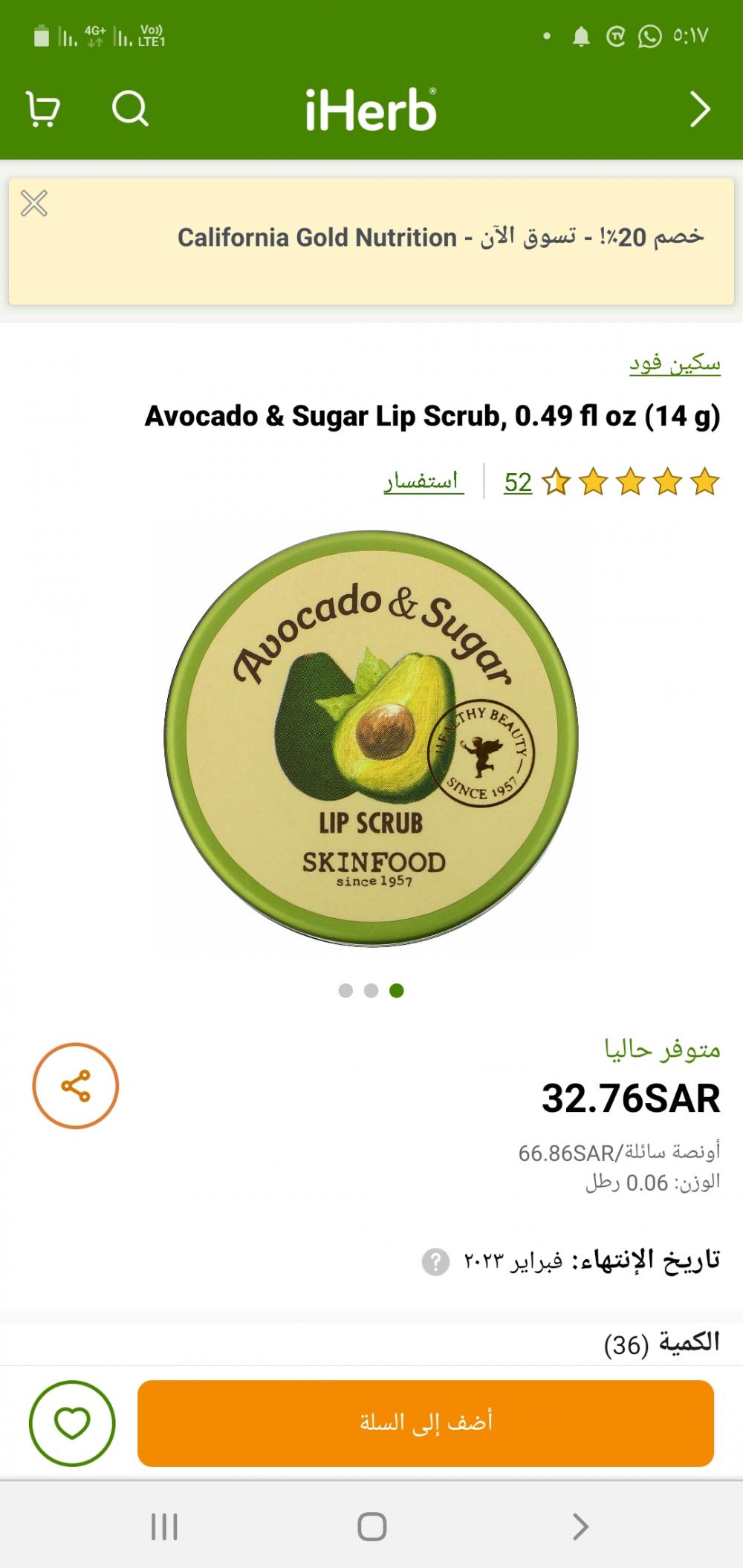Open the California Gold Nutrition 20% offer

tap(440, 238)
